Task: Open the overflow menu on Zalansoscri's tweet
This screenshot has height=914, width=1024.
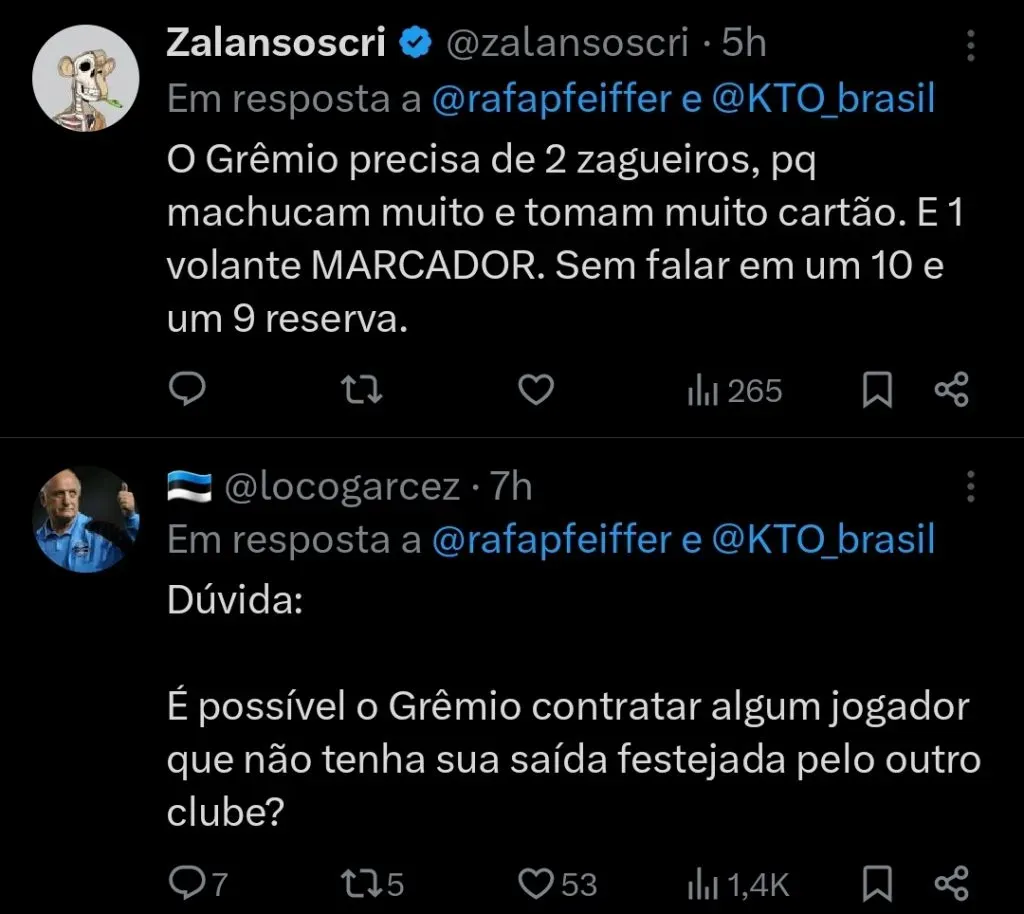Action: pos(969,46)
